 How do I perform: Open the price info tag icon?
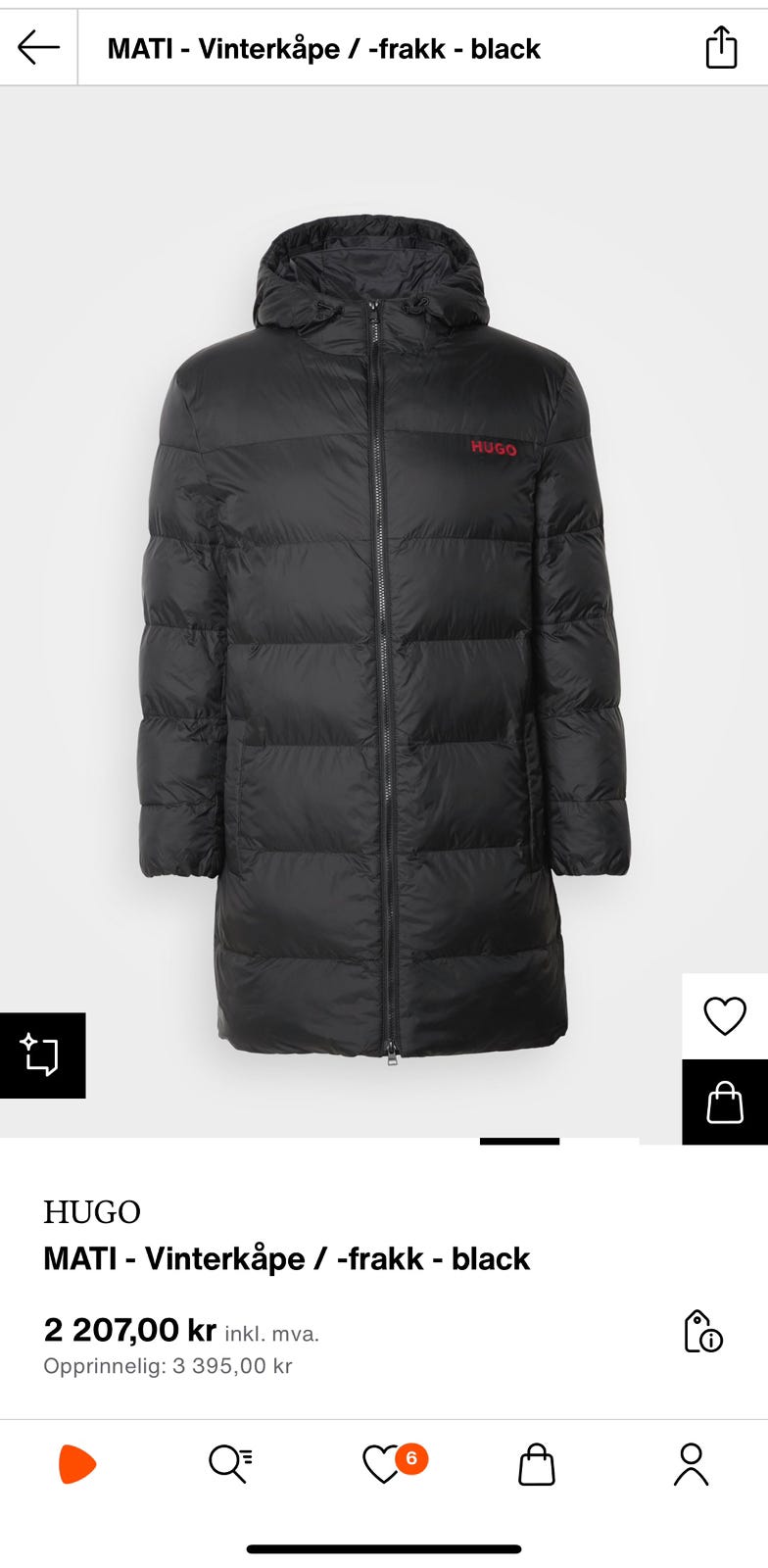tap(702, 1331)
